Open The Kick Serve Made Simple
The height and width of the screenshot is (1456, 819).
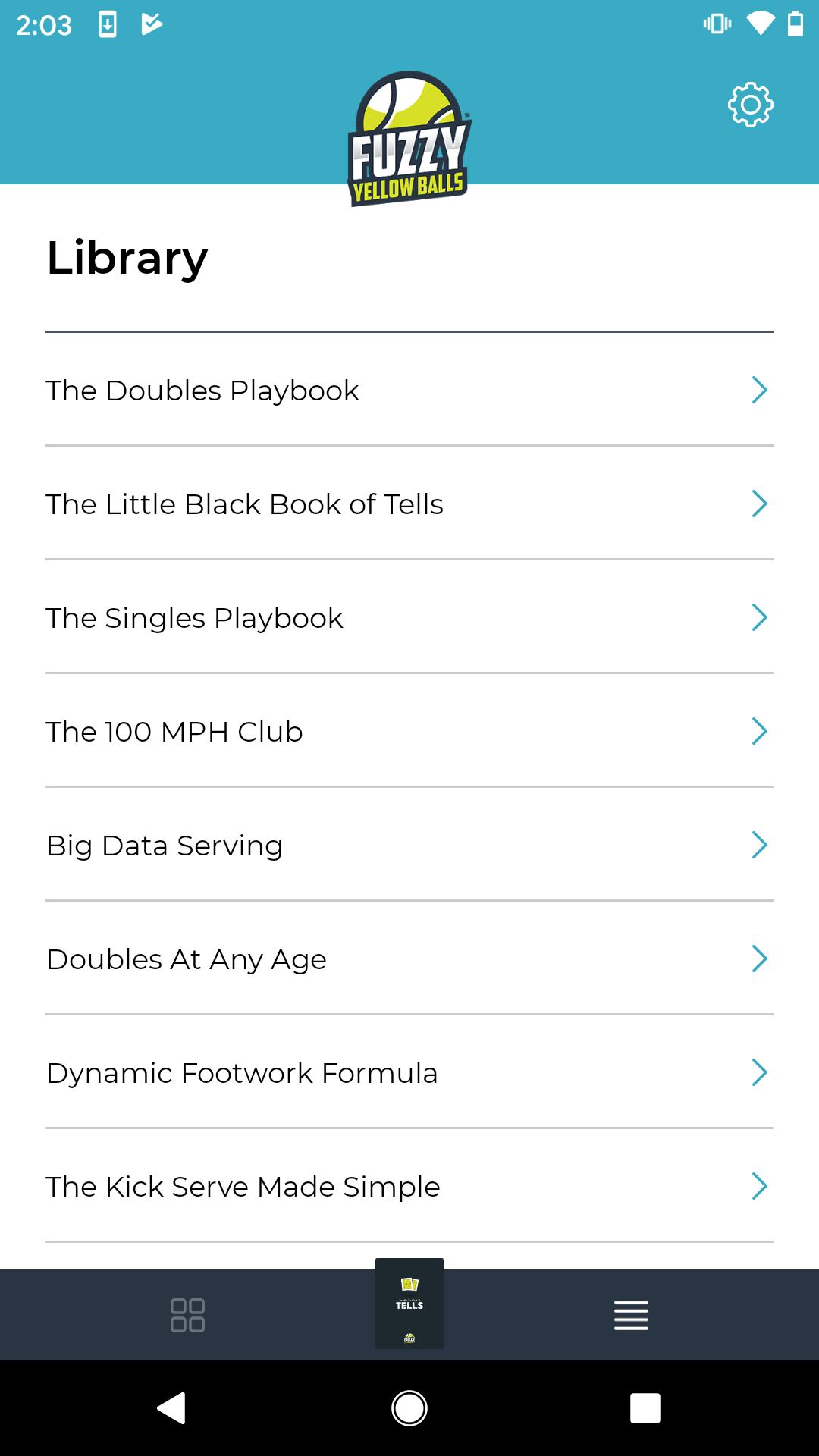[409, 1186]
